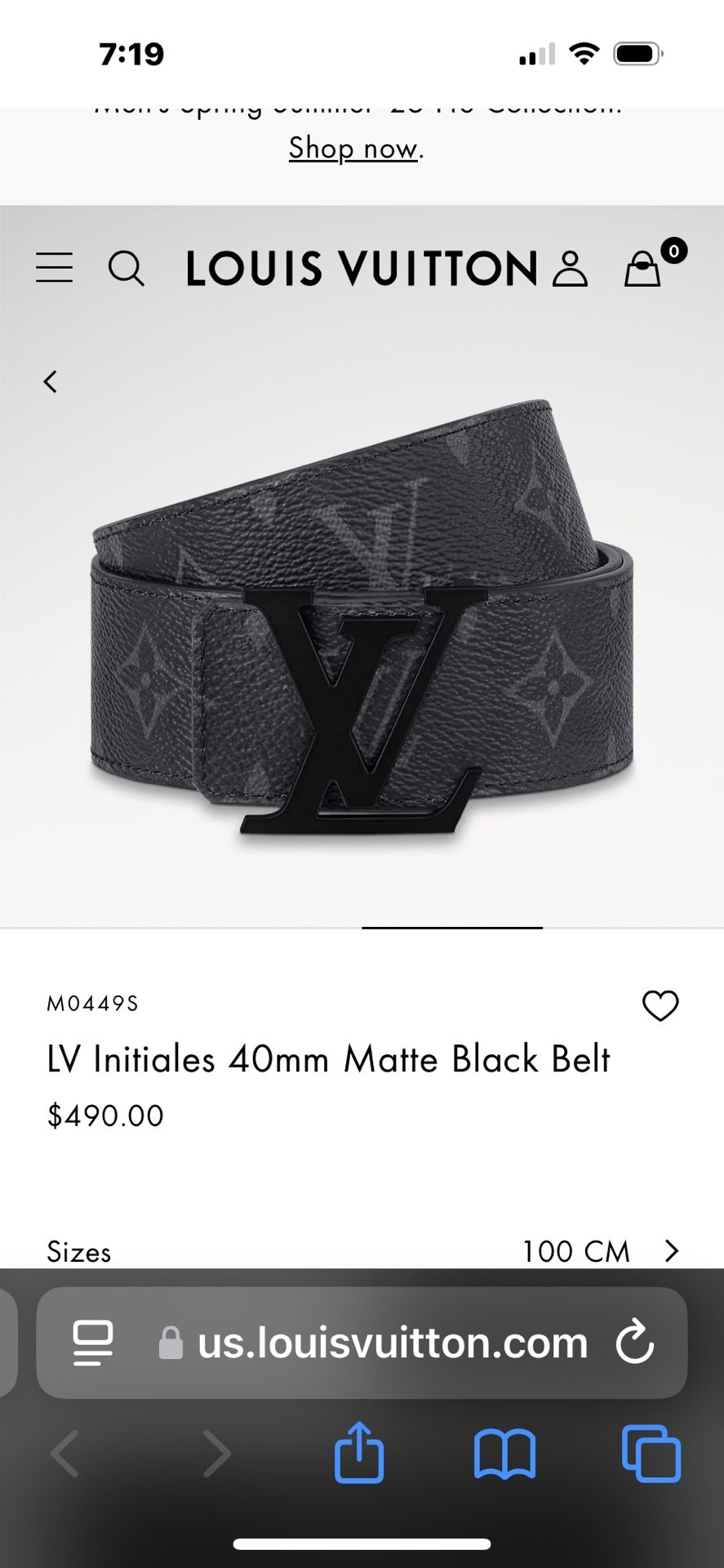
Task: Show open Safari tabs
Action: [651, 1453]
